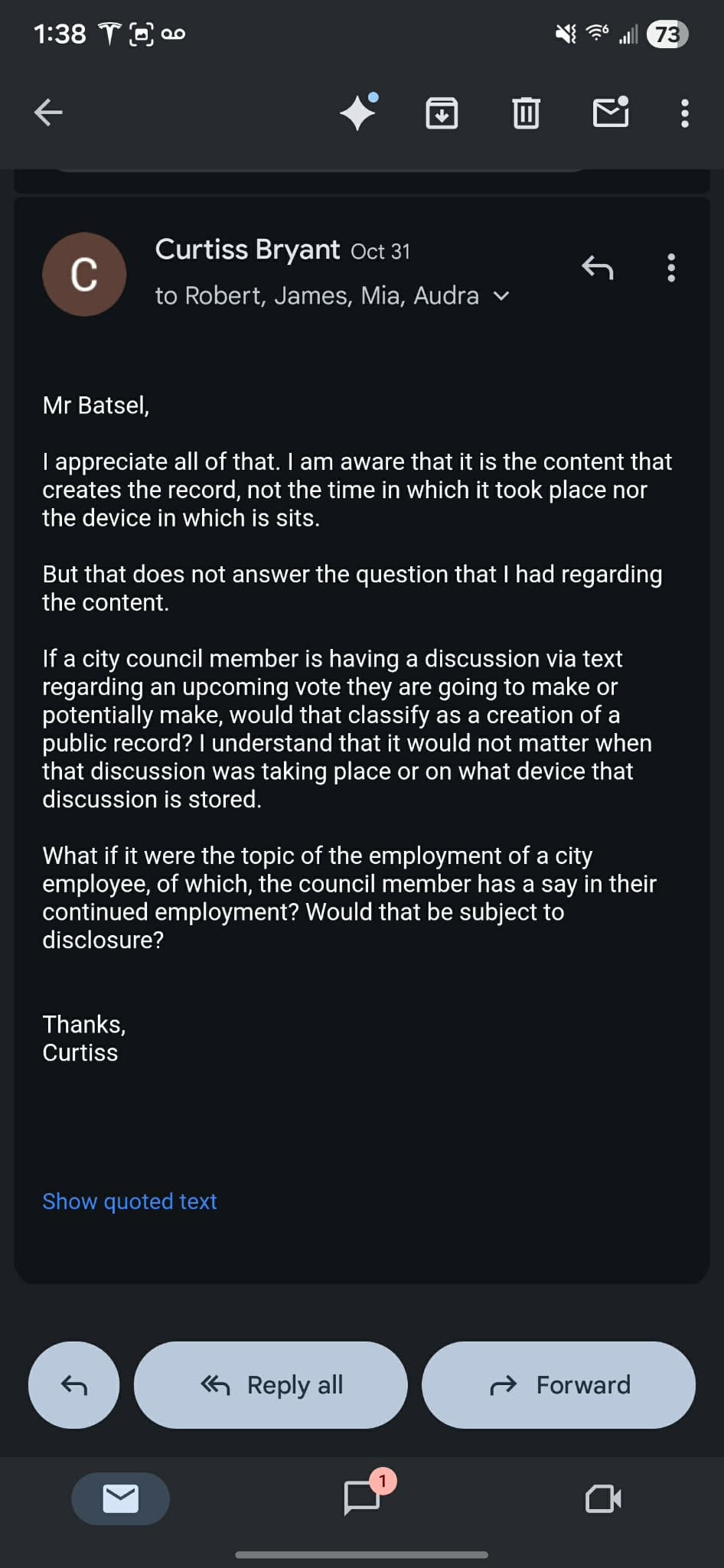Archive this email conversation
The width and height of the screenshot is (724, 1568).
[x=442, y=113]
